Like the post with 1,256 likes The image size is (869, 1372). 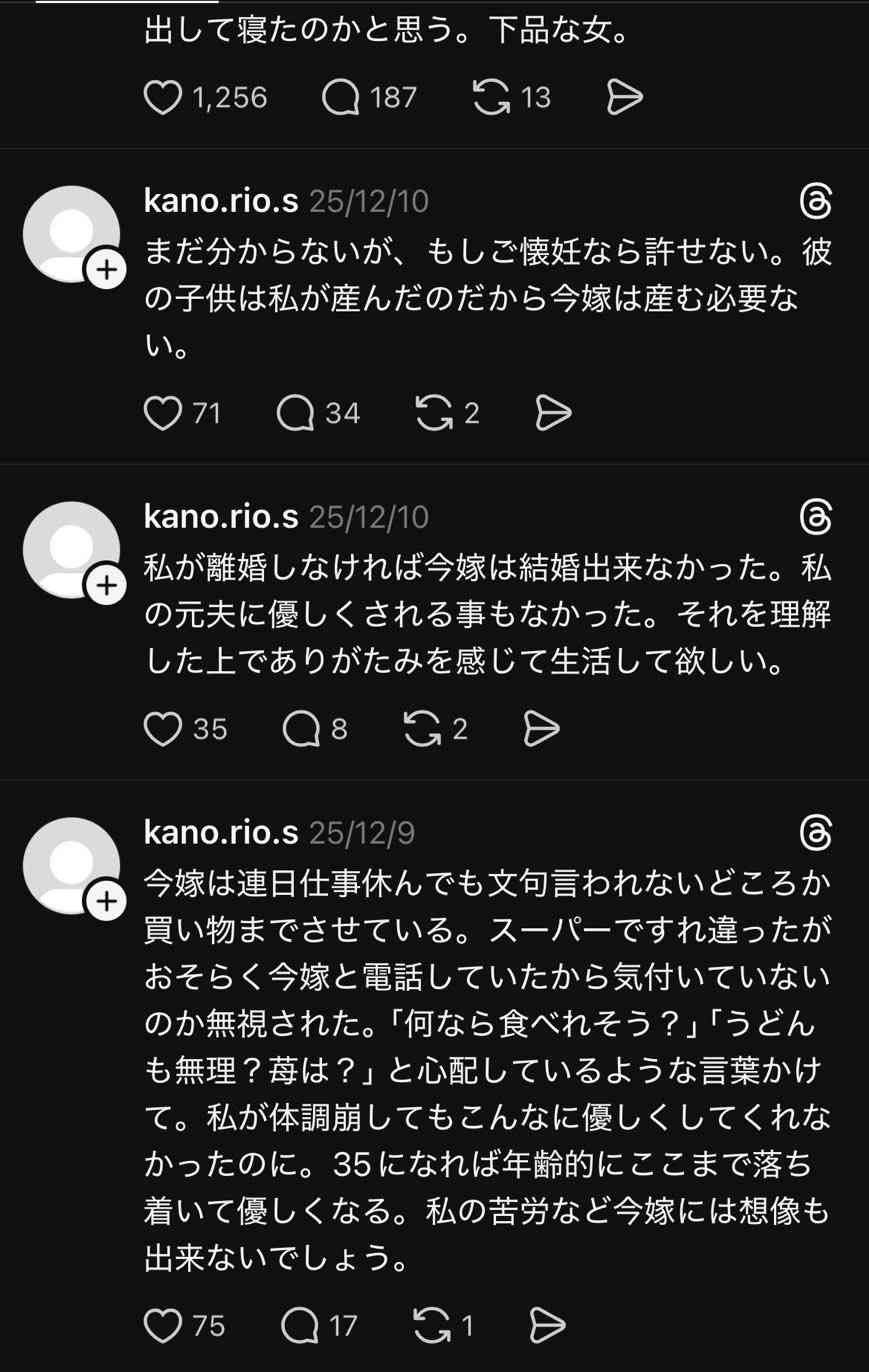(x=163, y=98)
